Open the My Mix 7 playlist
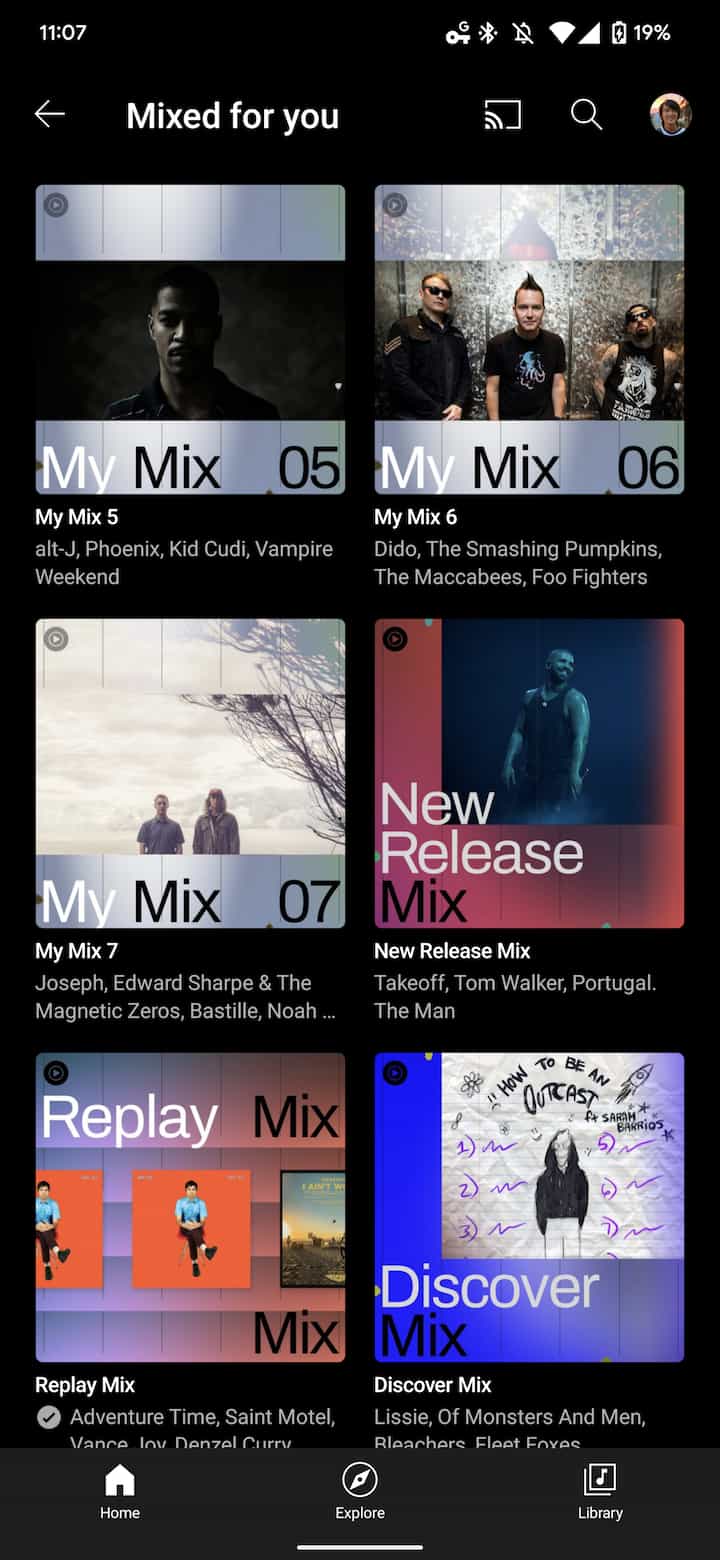The height and width of the screenshot is (1560, 720). click(x=190, y=773)
